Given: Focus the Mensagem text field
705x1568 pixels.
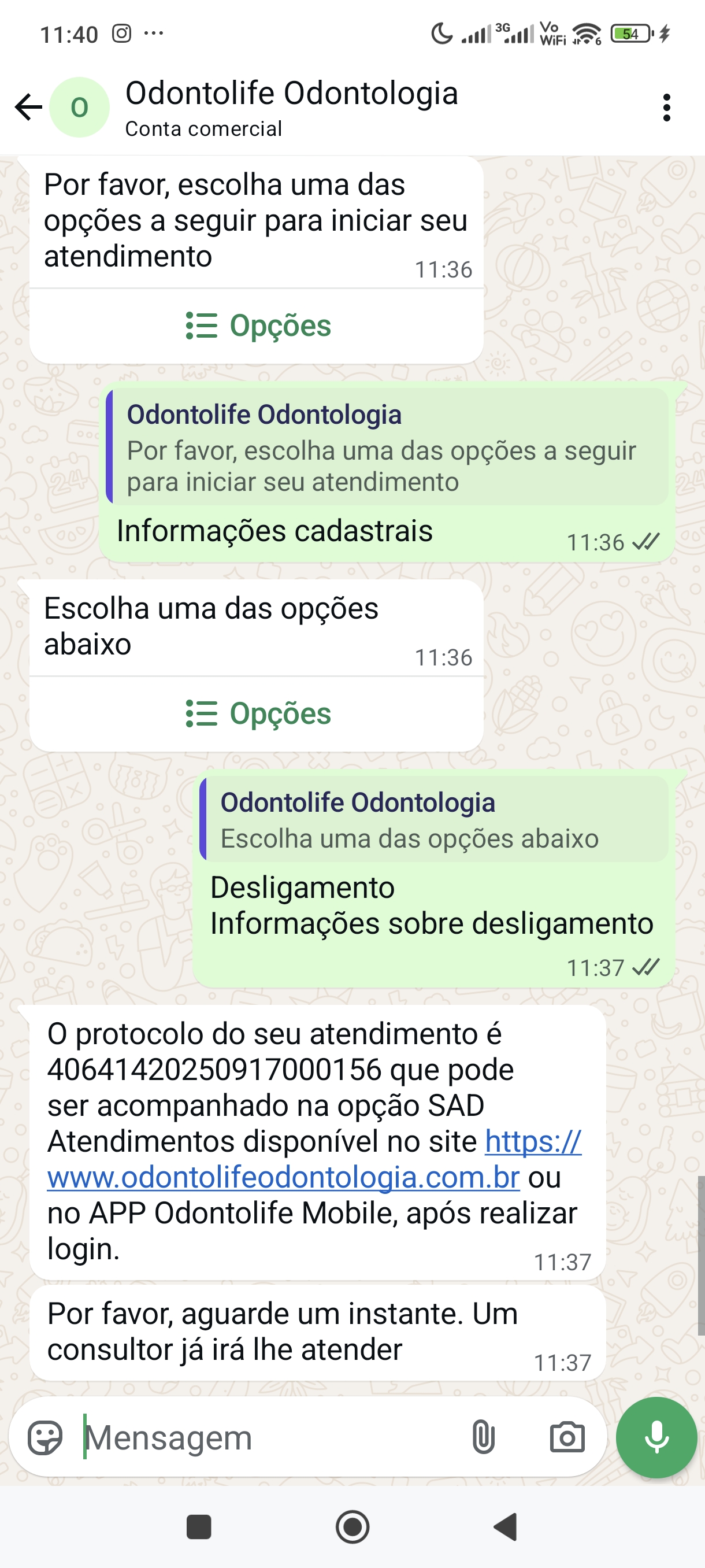Looking at the screenshot, I should pos(268,1438).
